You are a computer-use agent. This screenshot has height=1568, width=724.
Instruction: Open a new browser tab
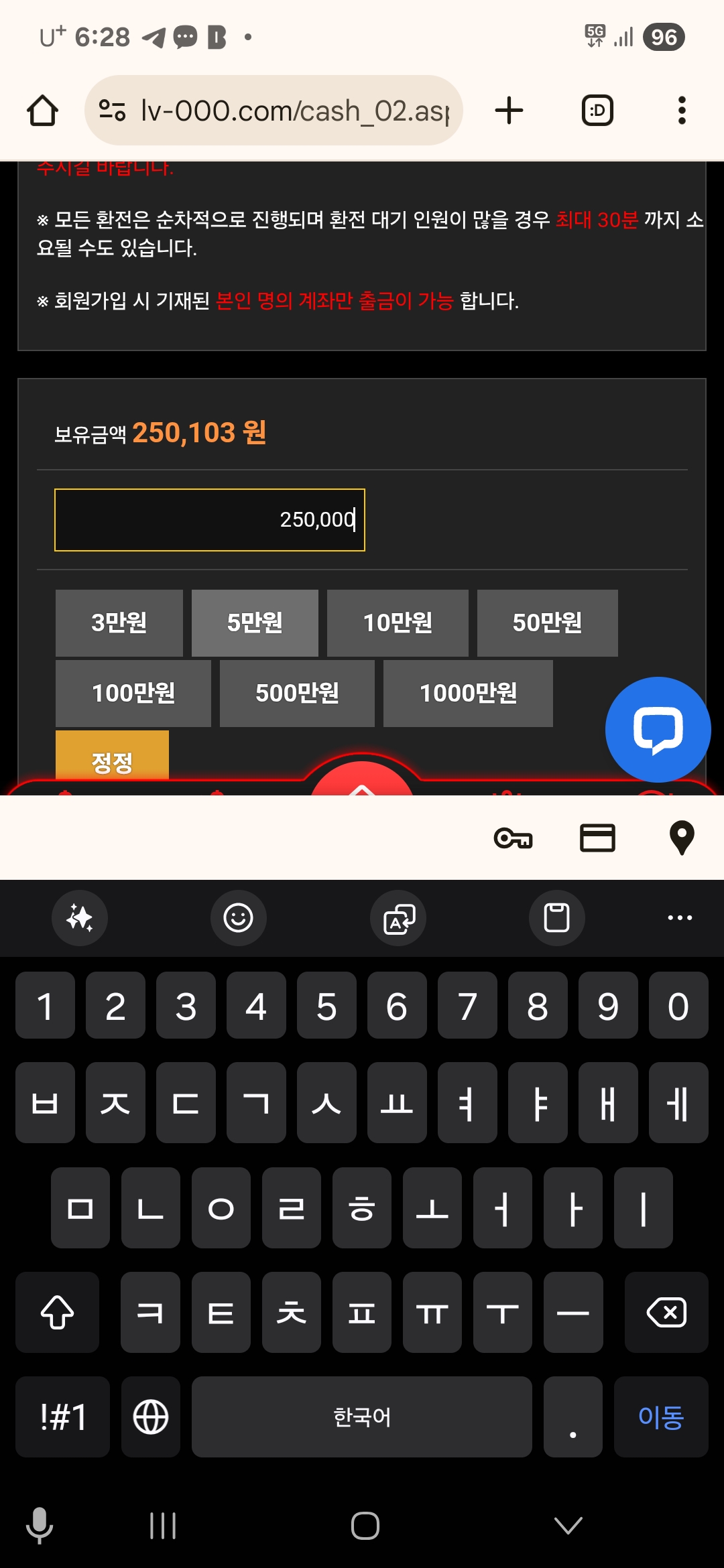pos(509,111)
